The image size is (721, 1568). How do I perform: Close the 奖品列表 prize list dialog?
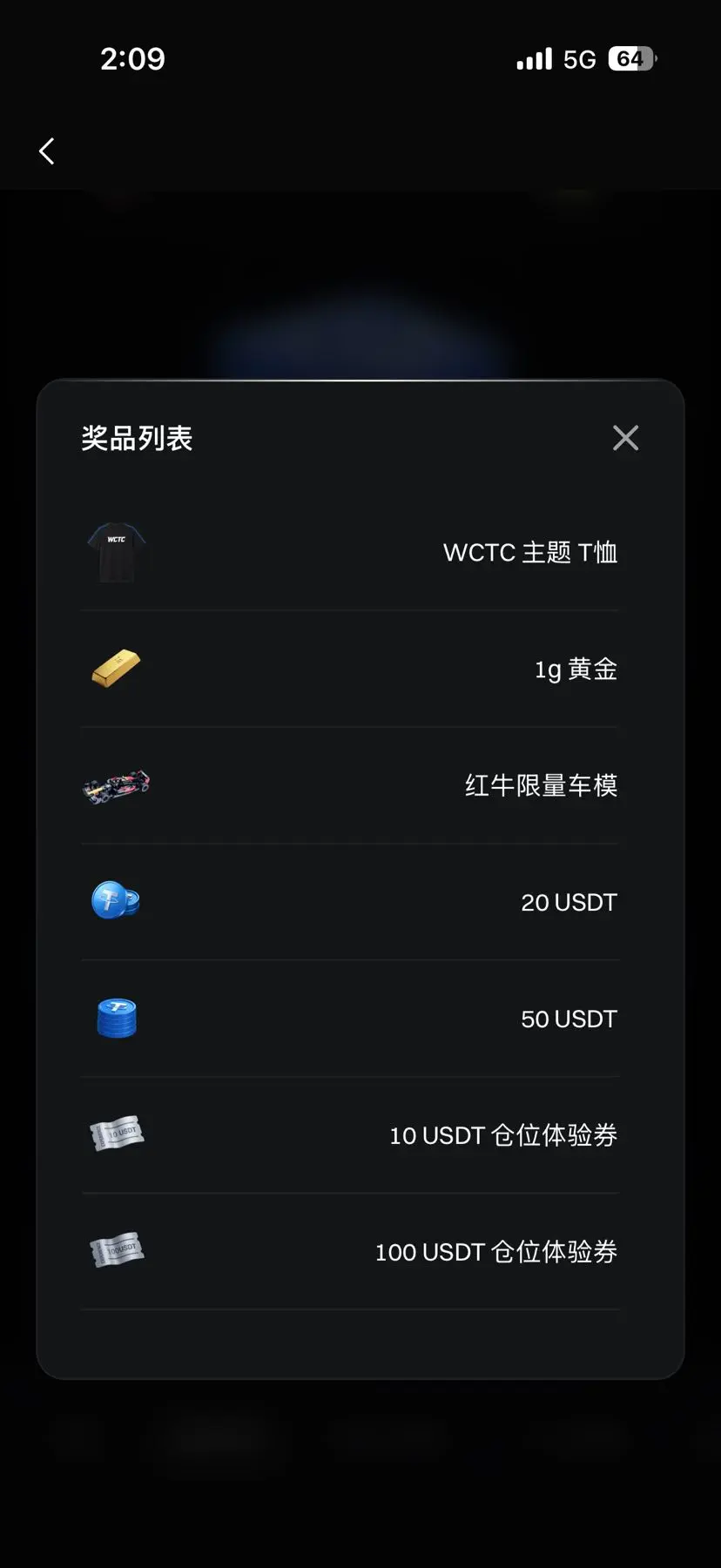(625, 438)
